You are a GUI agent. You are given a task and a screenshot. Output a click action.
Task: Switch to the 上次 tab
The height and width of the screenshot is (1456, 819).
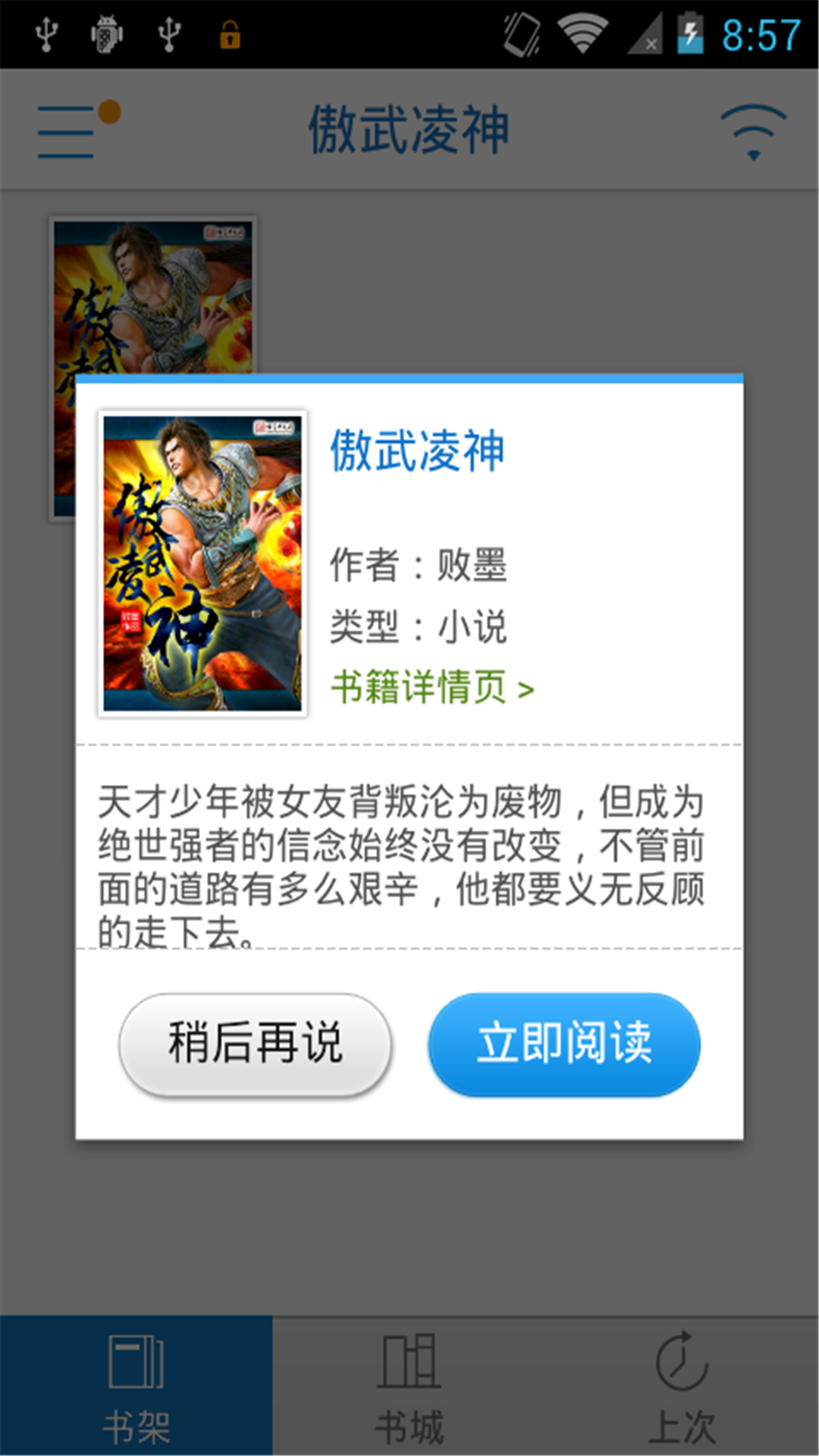click(682, 1386)
